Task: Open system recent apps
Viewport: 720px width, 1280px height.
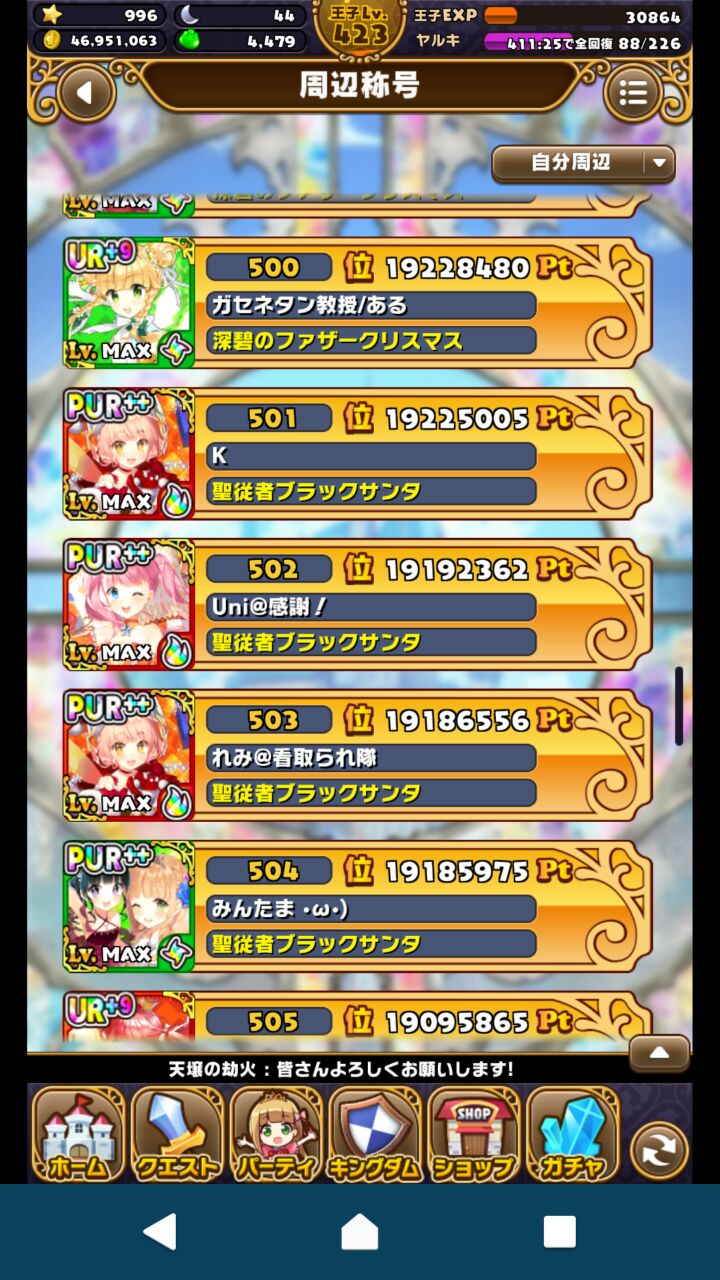Action: [x=559, y=1232]
